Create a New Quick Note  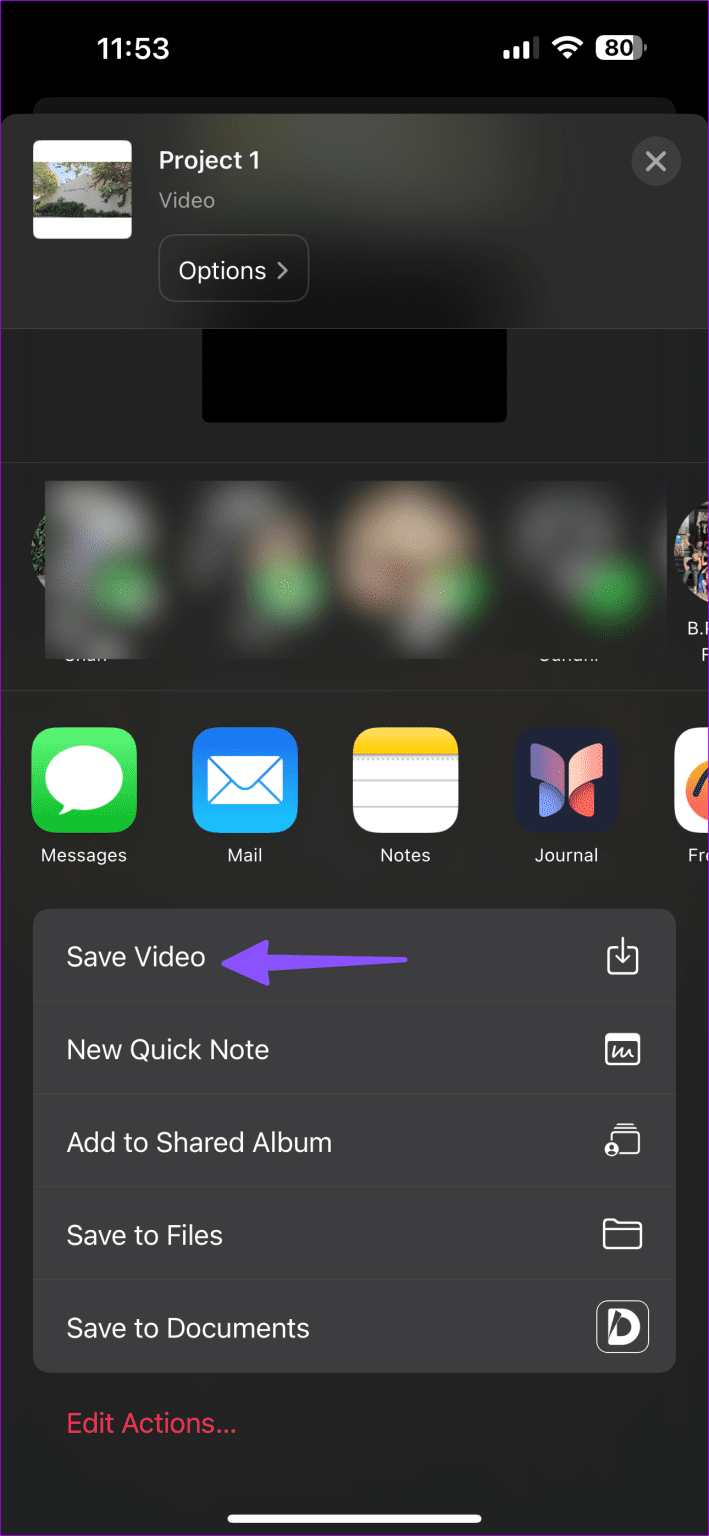(354, 1049)
